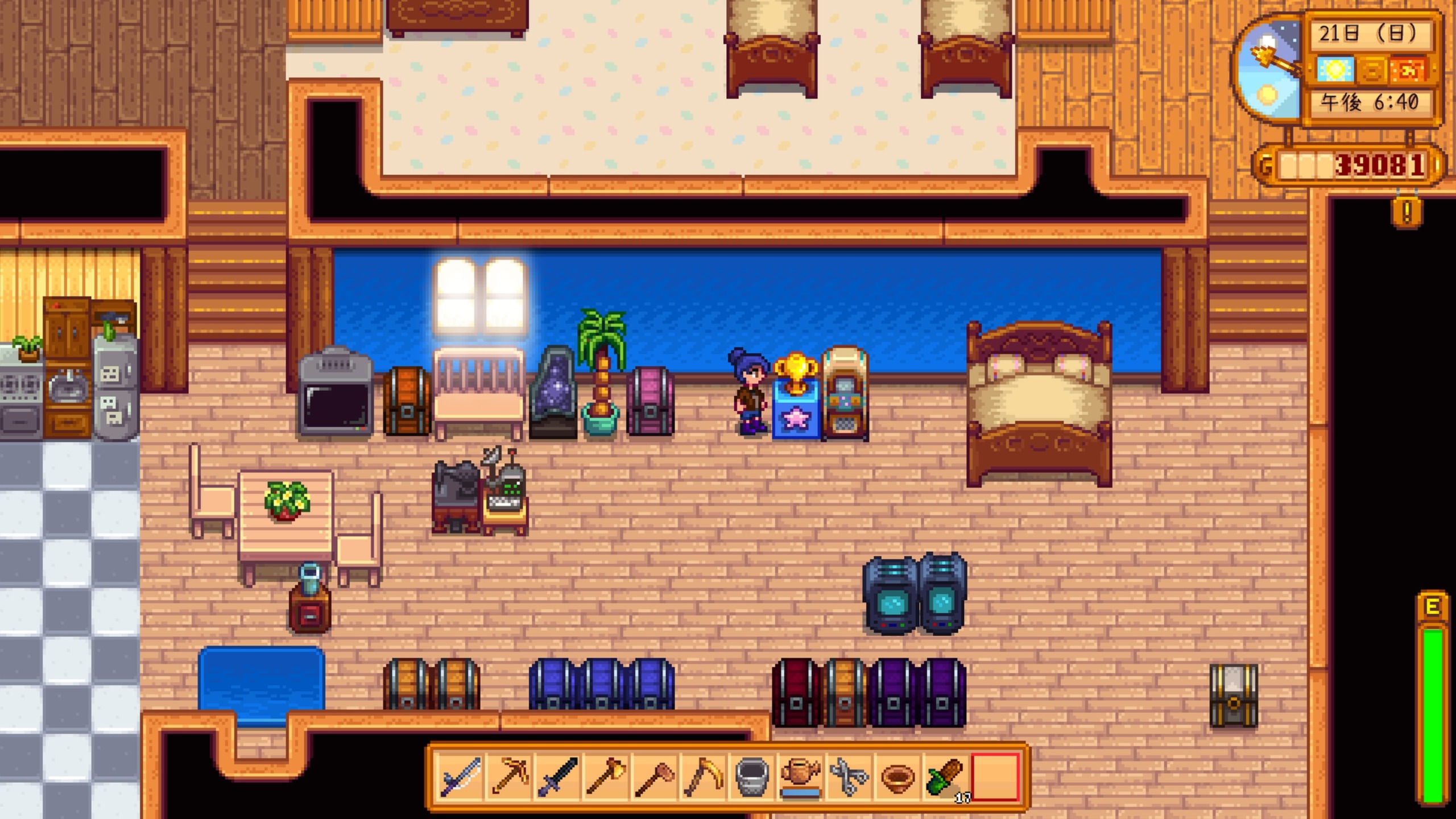Walk to the double bed to sleep

click(1039, 404)
